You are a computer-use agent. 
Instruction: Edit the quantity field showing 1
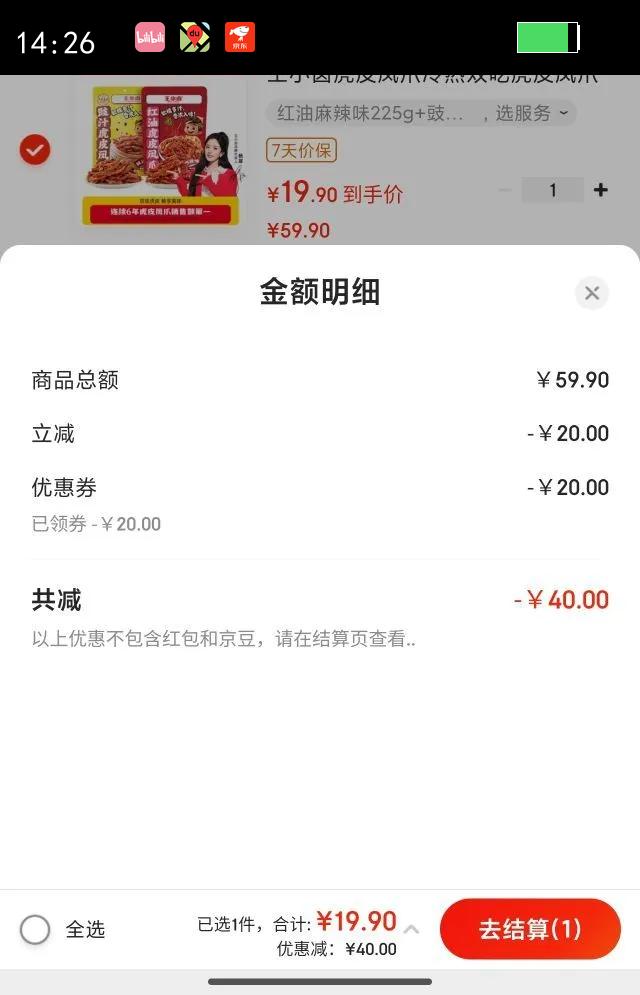pos(552,190)
